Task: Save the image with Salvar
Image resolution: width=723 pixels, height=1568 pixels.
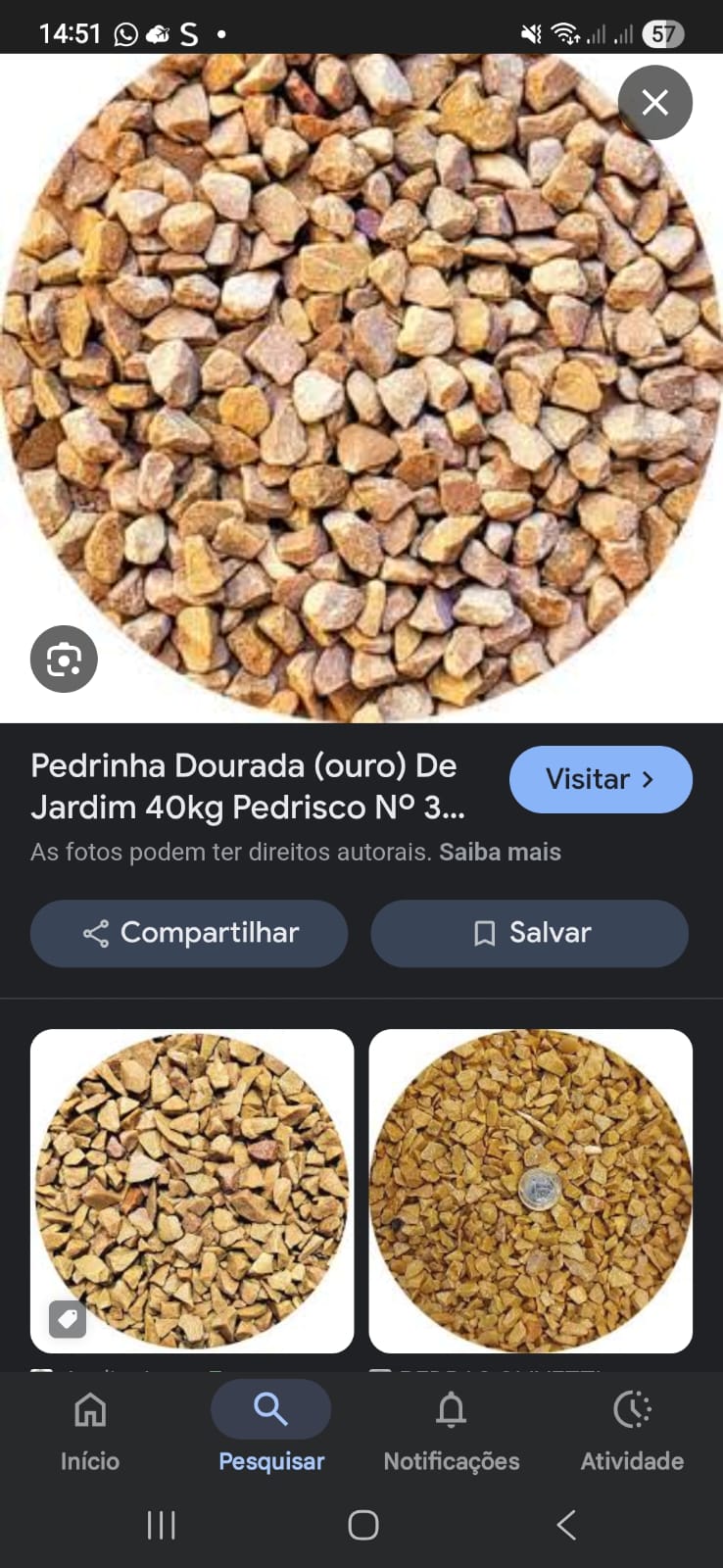Action: click(x=529, y=933)
